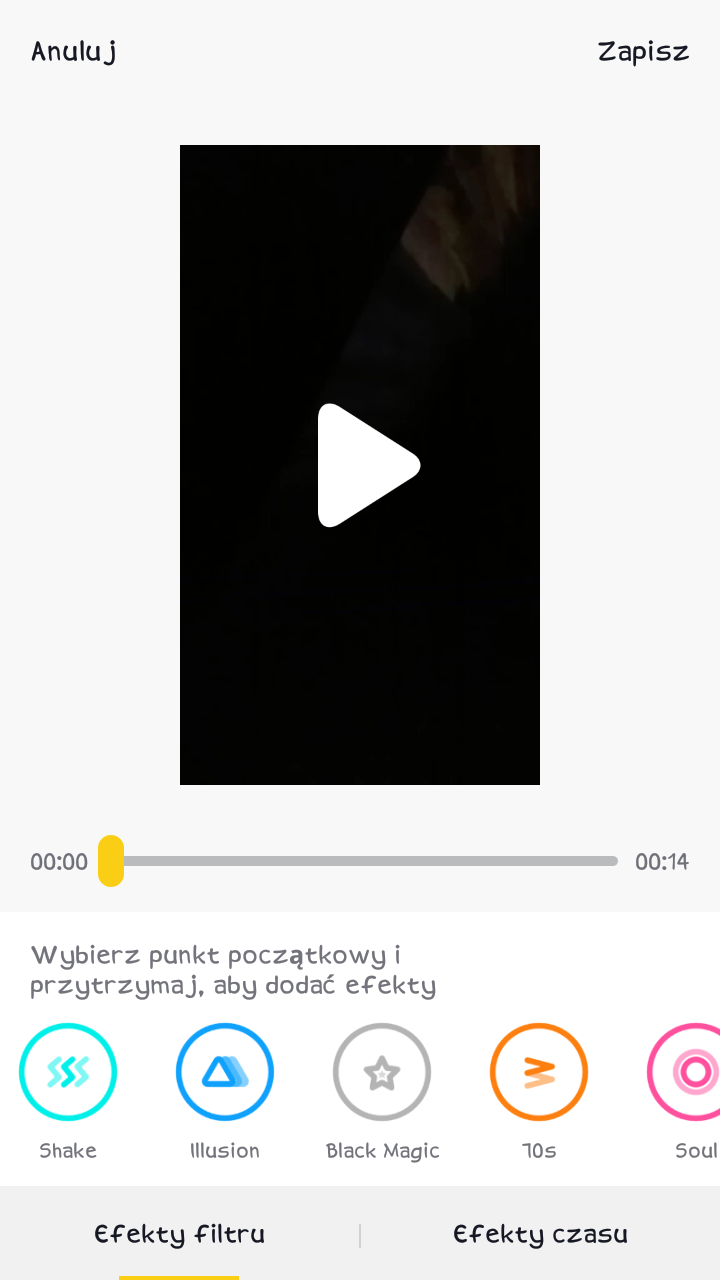Save the video with Zapisz
Screen dimensions: 720x1280
[x=643, y=52]
